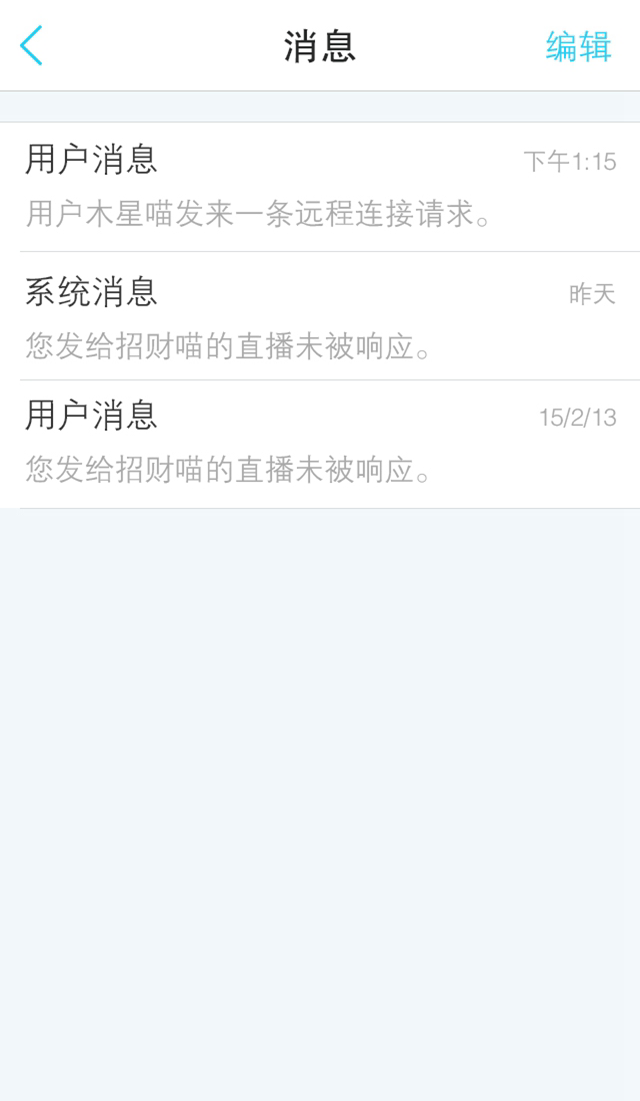Viewport: 640px width, 1101px height.
Task: Go back using the top-left arrow
Action: point(32,46)
